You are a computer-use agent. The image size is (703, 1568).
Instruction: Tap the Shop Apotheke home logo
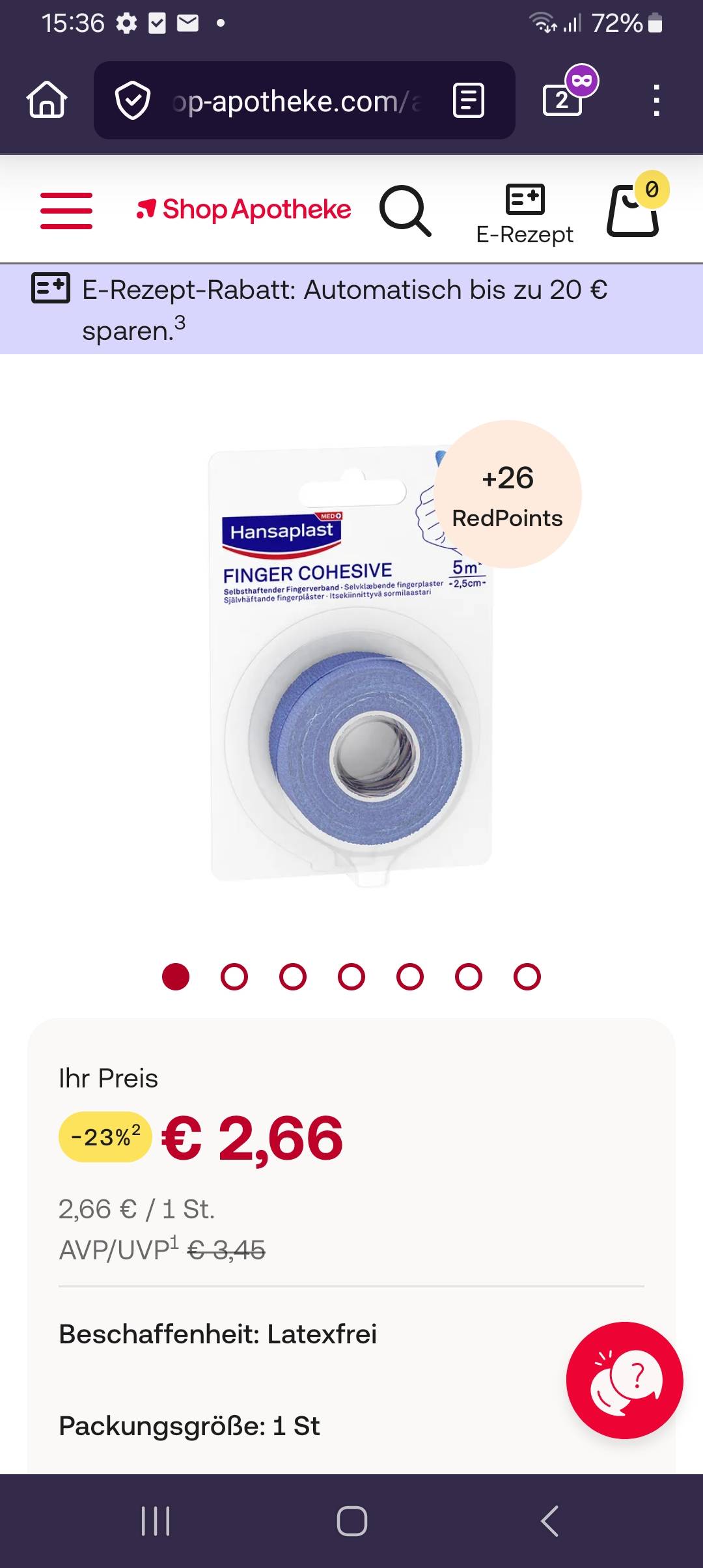coord(244,210)
